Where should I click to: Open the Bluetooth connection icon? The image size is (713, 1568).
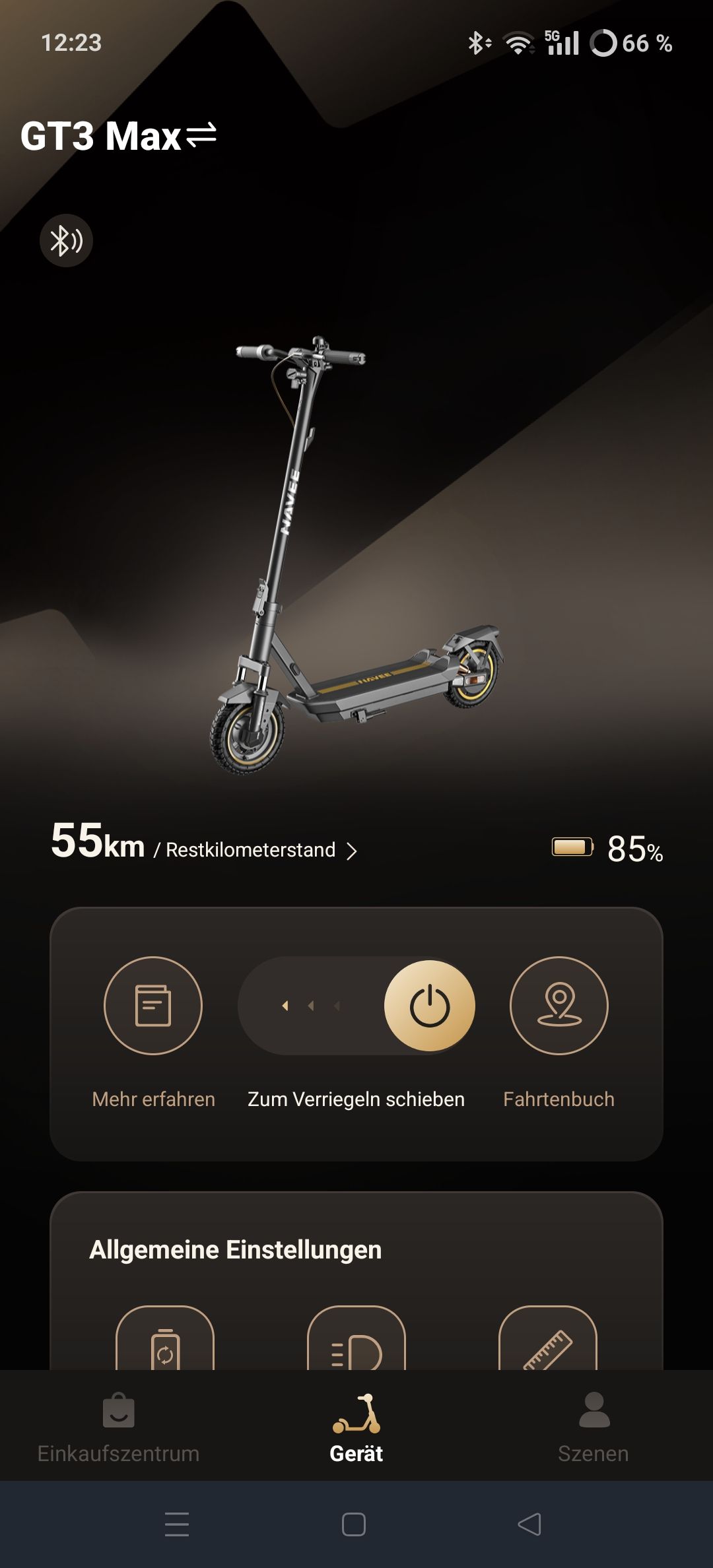(66, 240)
